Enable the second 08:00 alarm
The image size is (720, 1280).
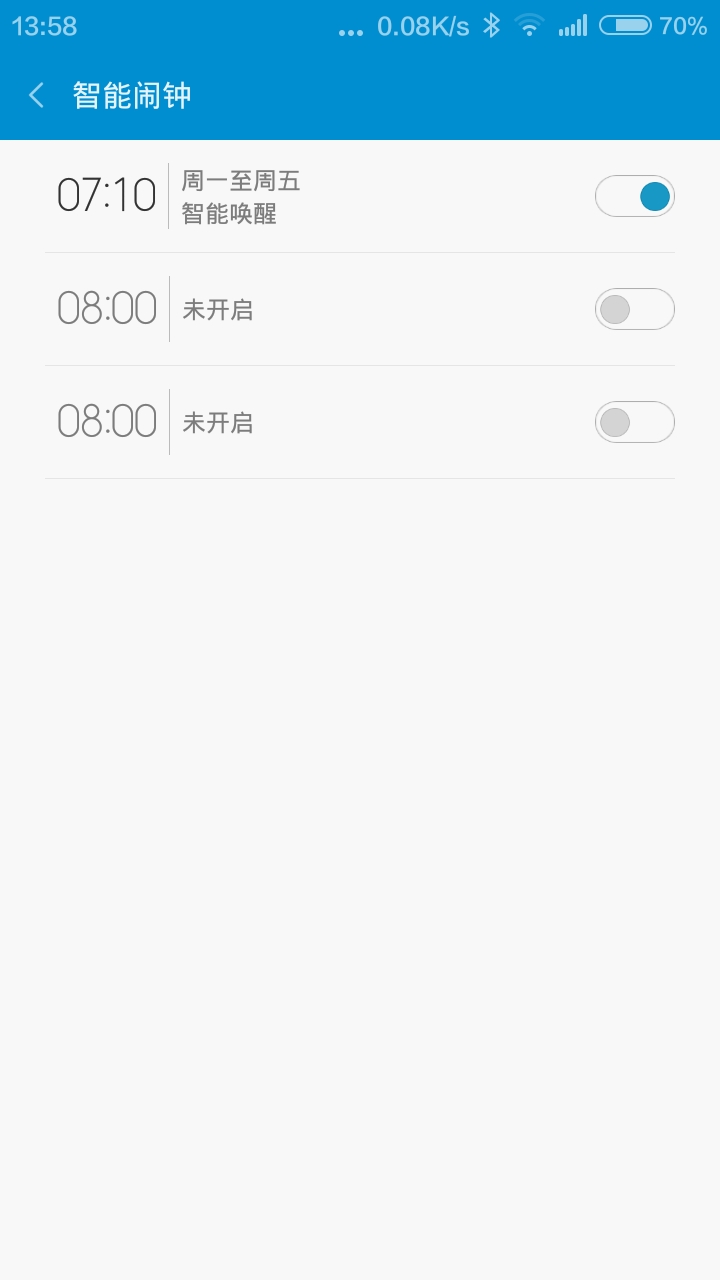tap(635, 309)
